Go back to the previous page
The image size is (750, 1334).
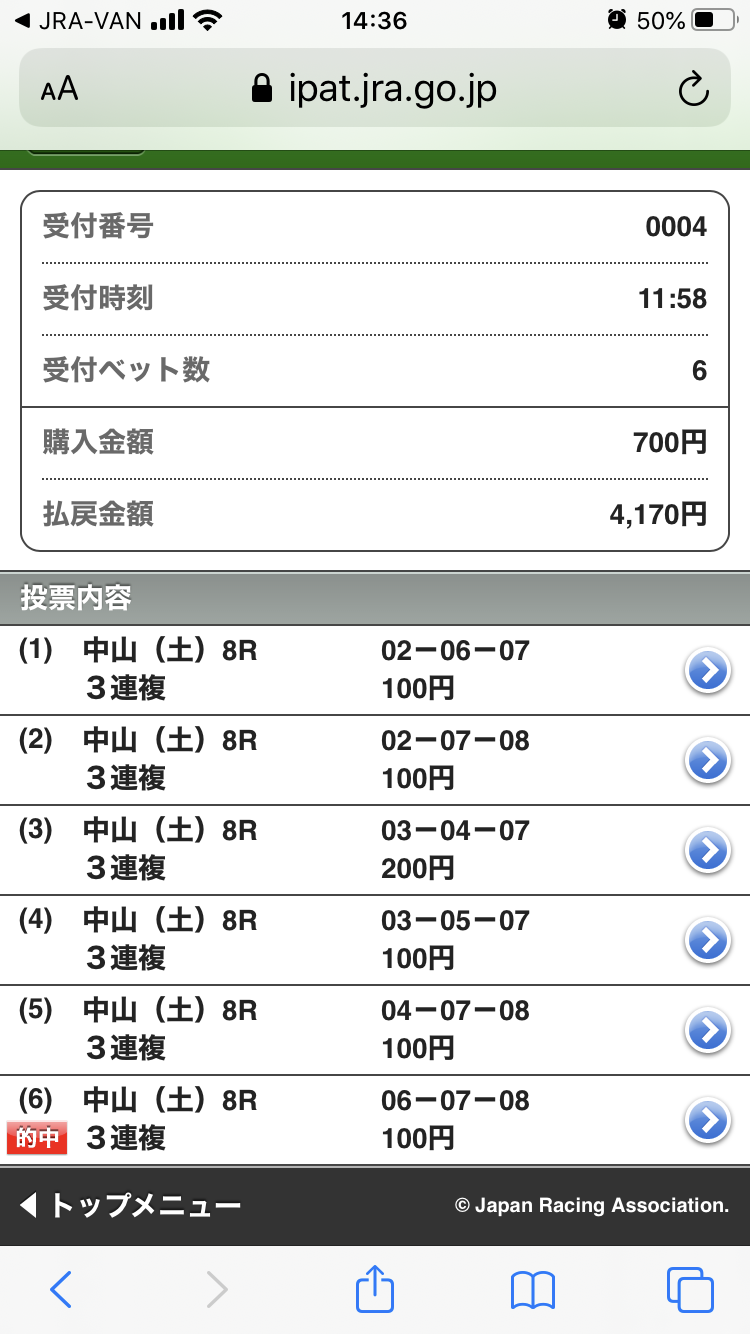pyautogui.click(x=61, y=1290)
